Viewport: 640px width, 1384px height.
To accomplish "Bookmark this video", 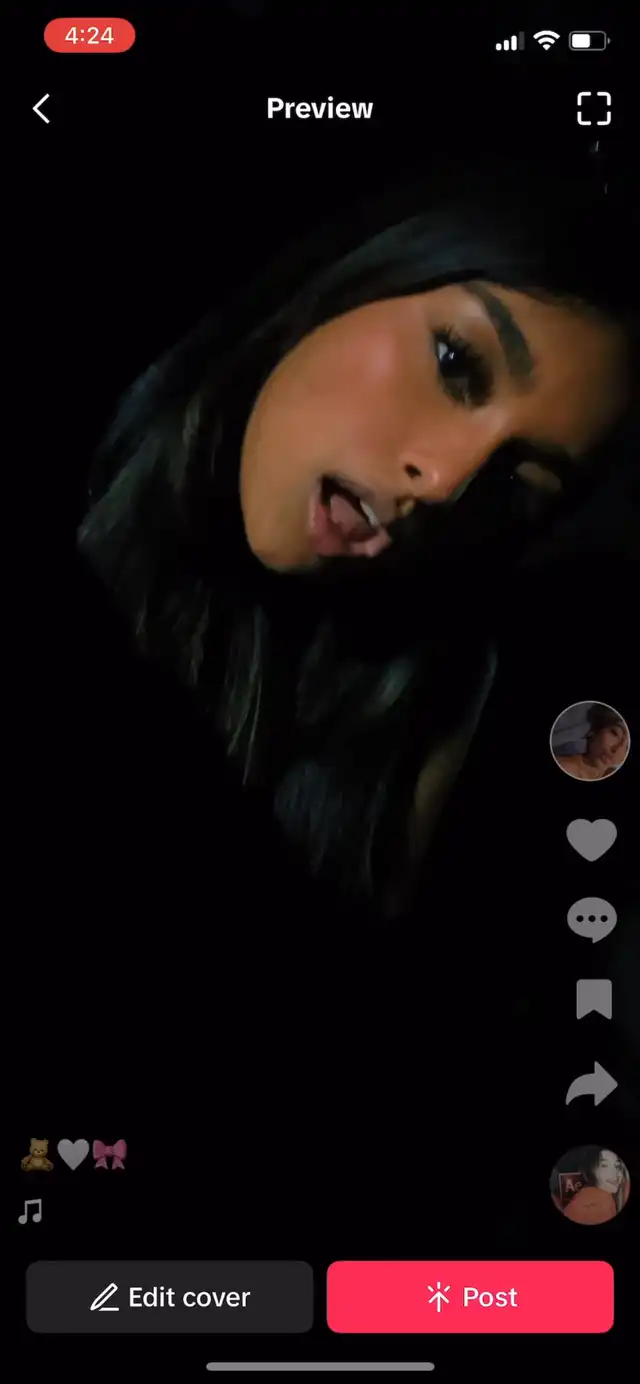I will (593, 999).
